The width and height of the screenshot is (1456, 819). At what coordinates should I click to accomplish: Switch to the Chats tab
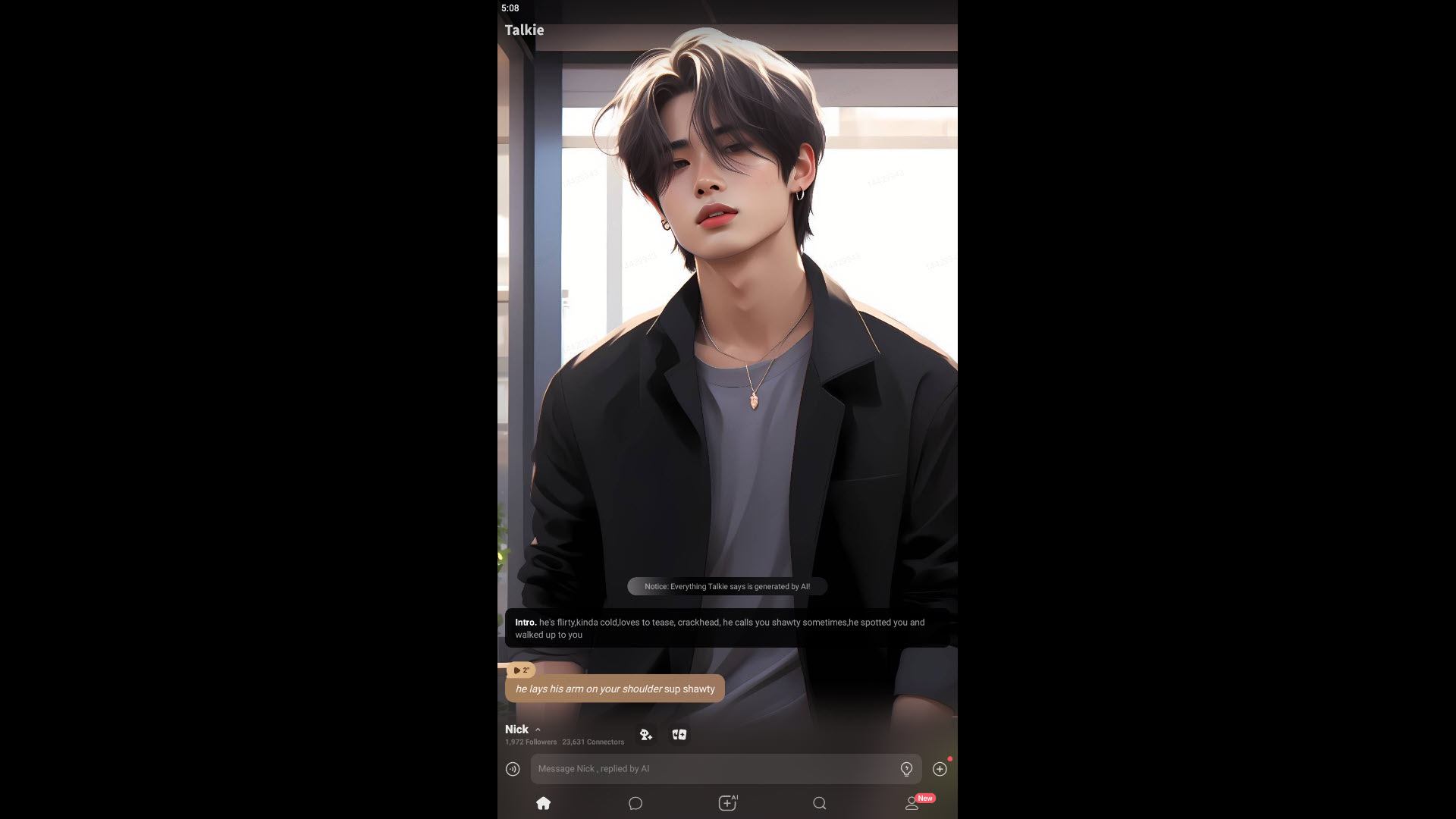point(635,803)
